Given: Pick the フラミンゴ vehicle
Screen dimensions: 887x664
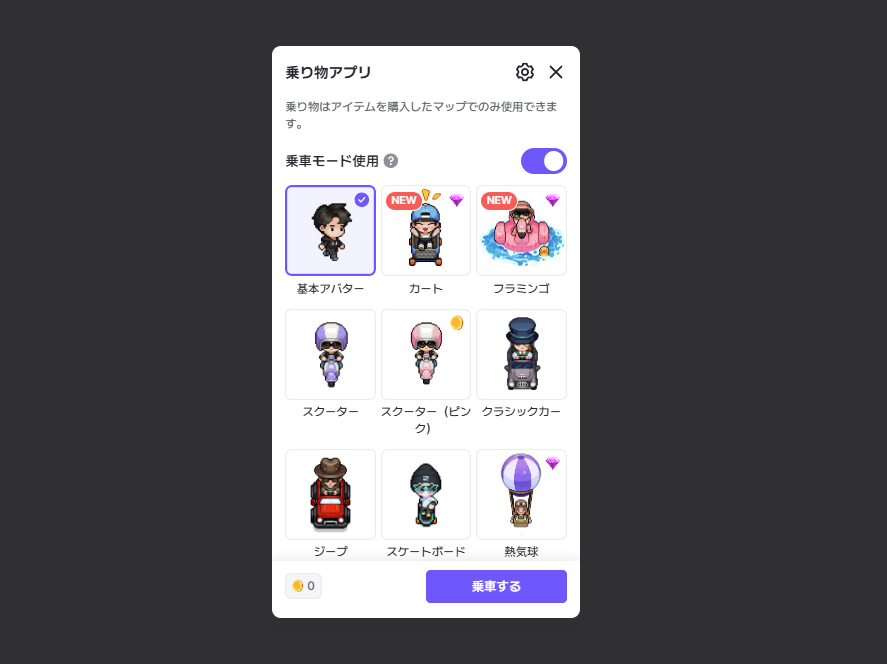Looking at the screenshot, I should pyautogui.click(x=521, y=231).
